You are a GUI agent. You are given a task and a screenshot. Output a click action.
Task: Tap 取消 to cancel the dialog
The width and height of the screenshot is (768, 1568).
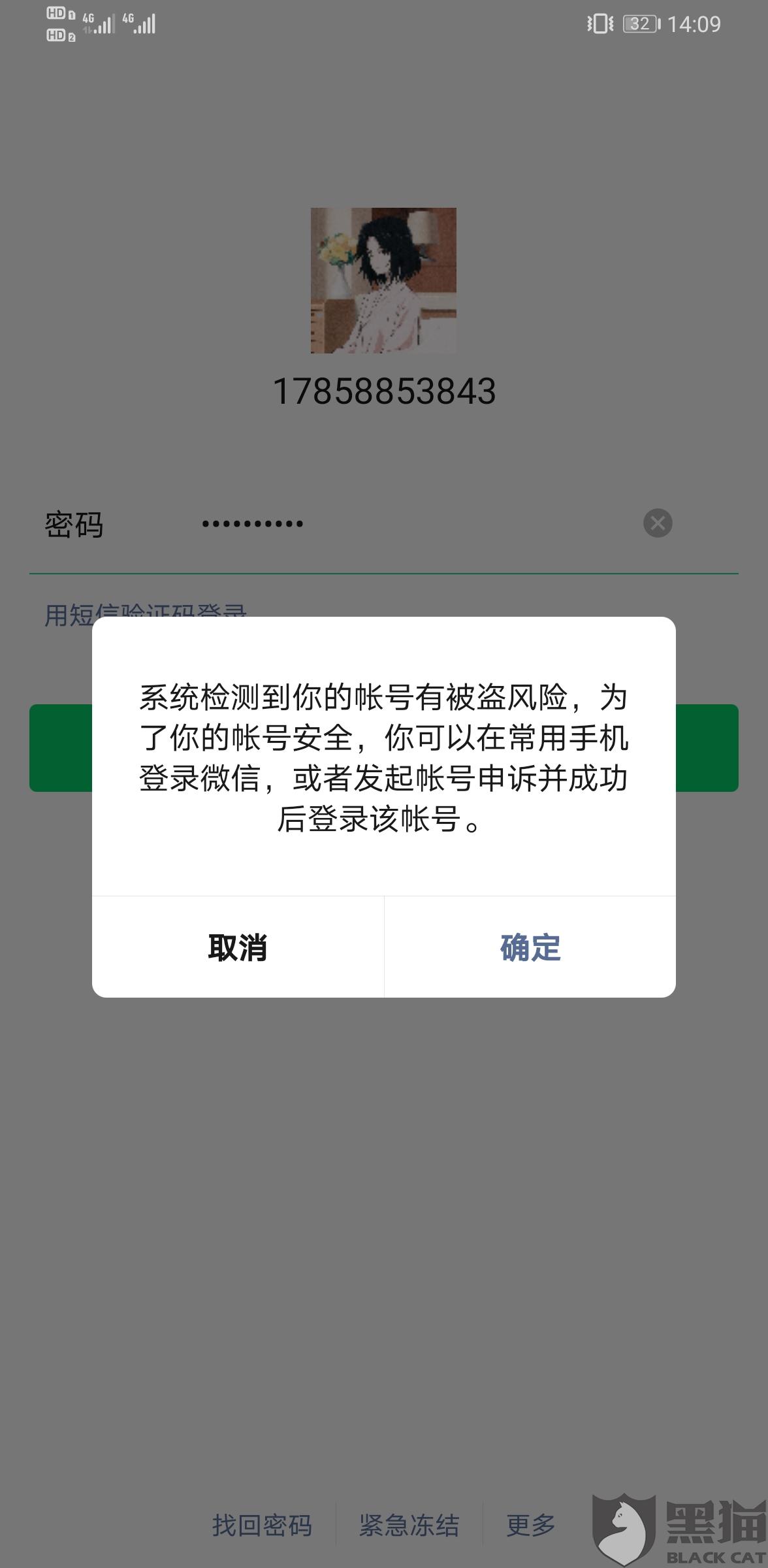(238, 947)
